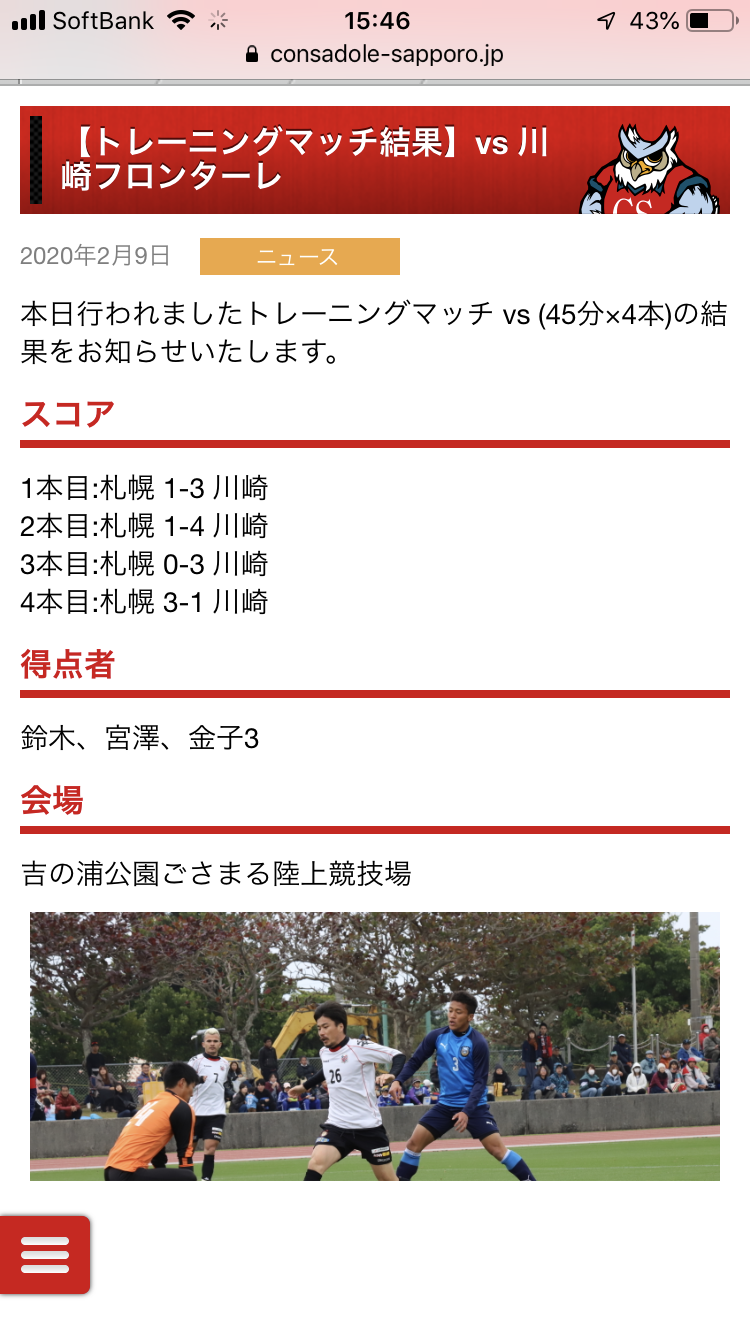Open the training match photo
This screenshot has height=1334, width=750.
375,1046
